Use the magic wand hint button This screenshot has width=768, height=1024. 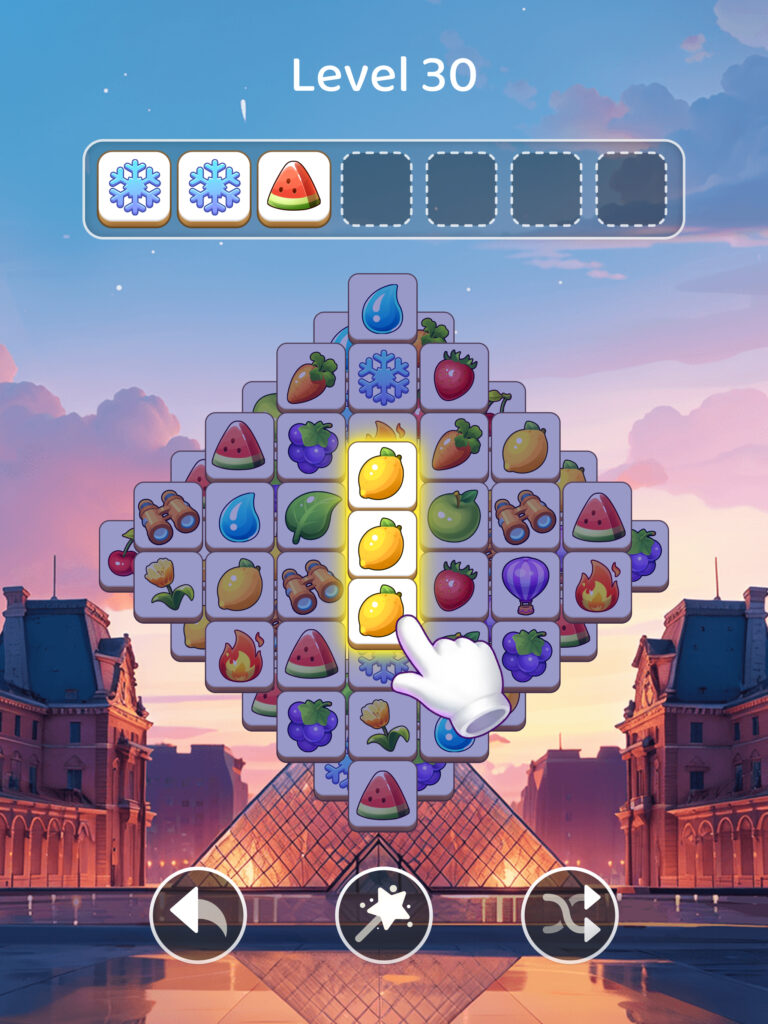[384, 914]
